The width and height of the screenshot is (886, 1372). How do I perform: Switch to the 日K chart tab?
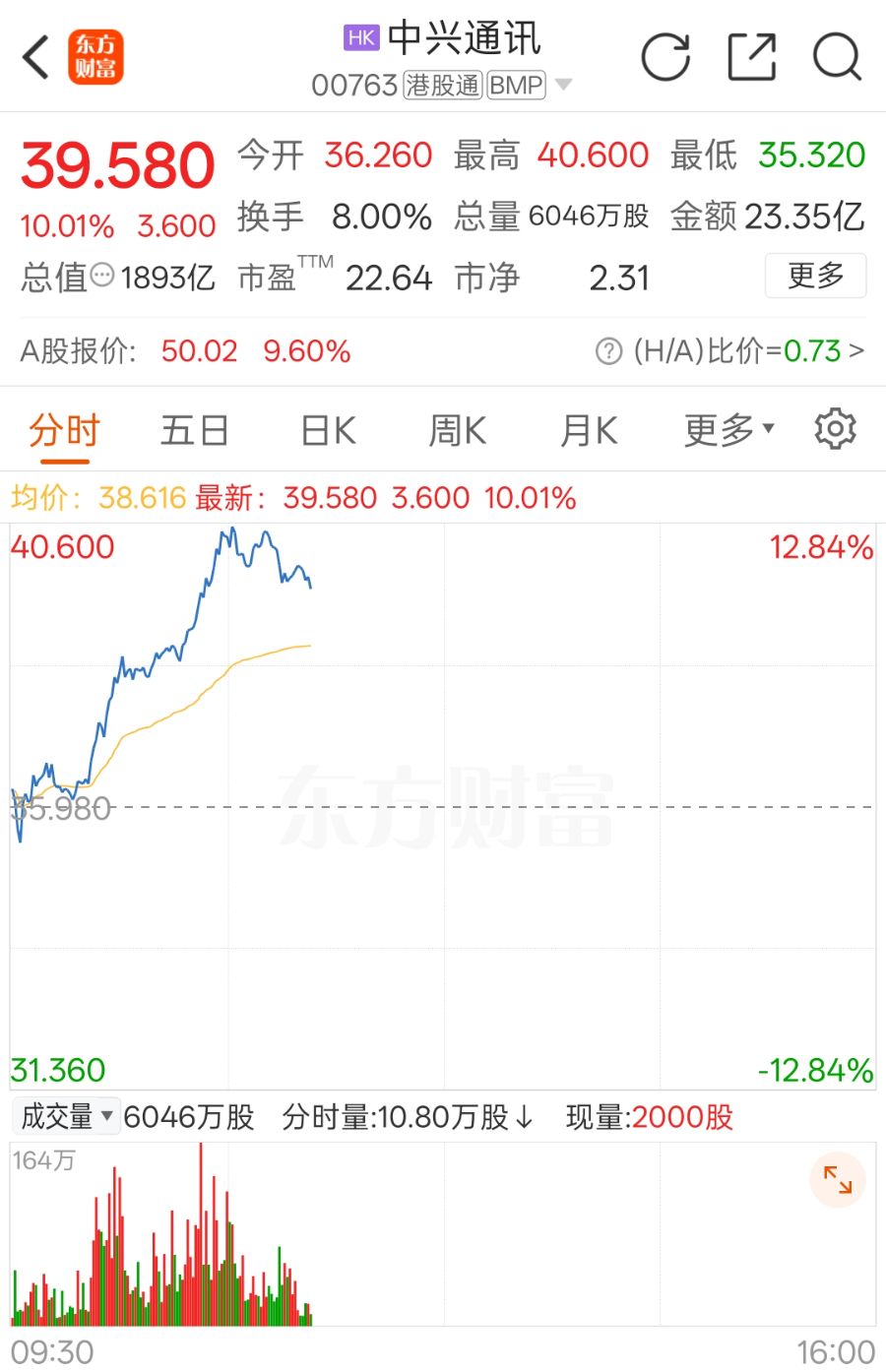click(x=328, y=431)
